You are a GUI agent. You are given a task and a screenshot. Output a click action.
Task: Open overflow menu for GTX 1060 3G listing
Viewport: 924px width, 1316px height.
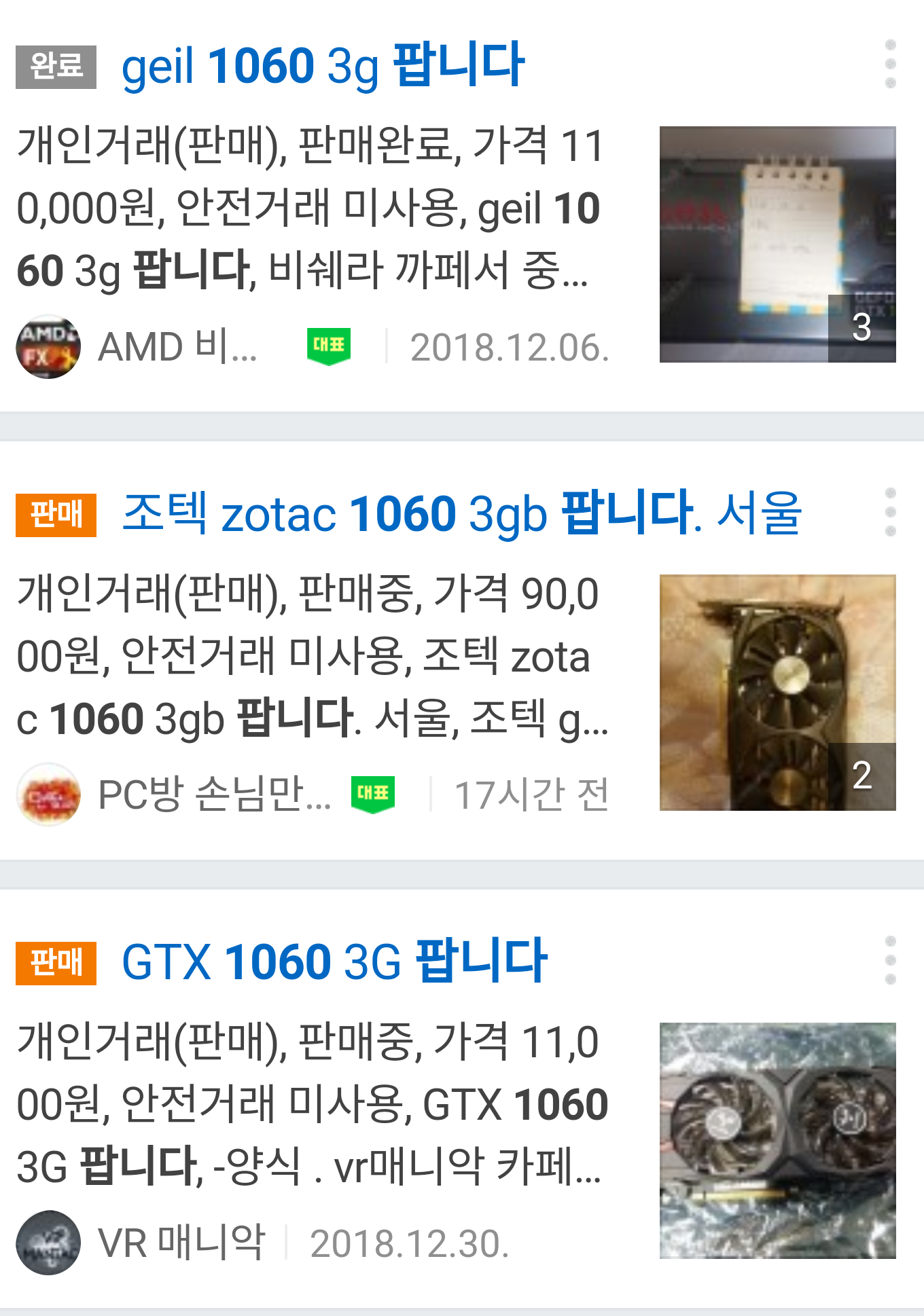(890, 961)
